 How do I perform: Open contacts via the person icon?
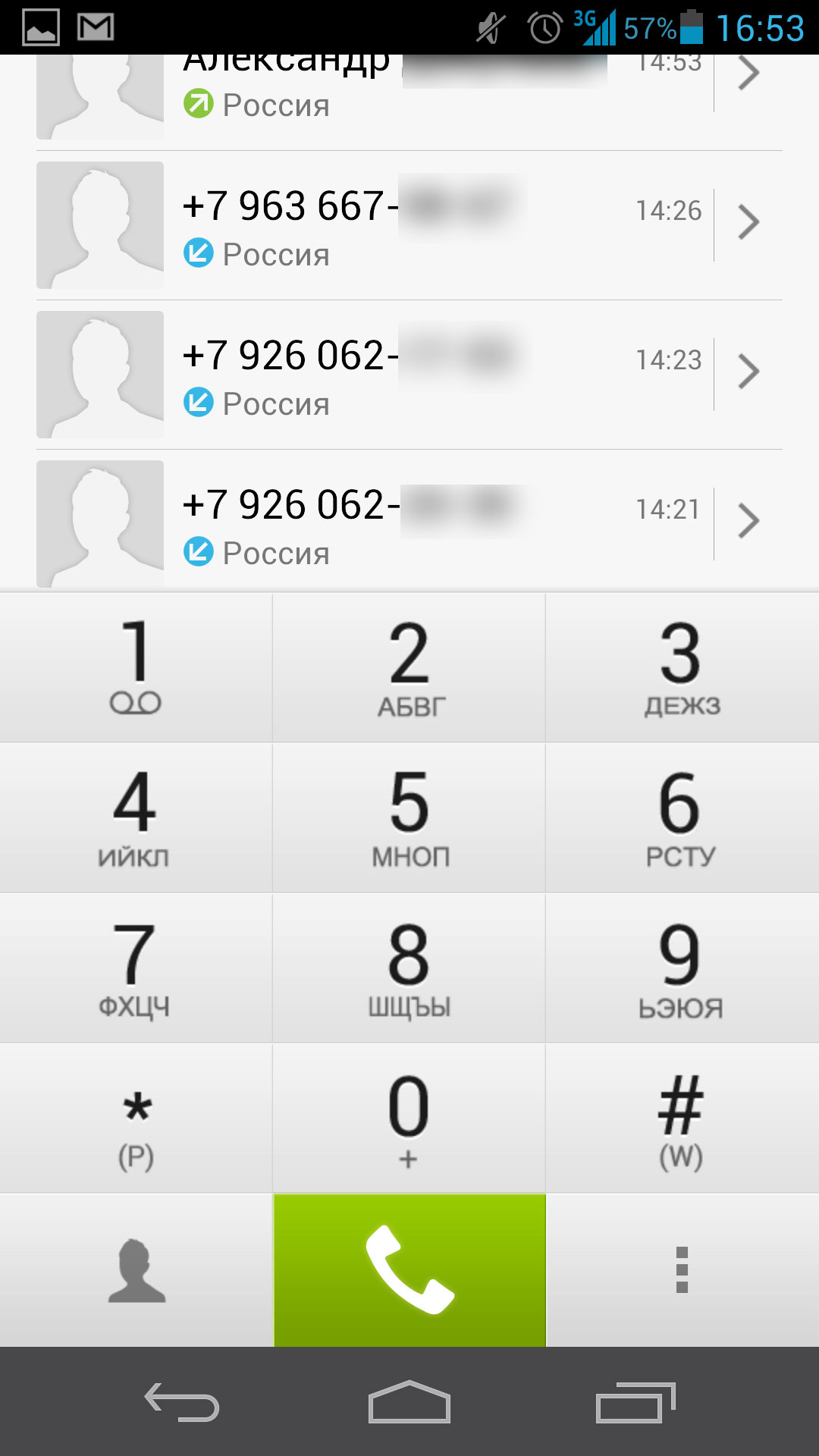tap(136, 1269)
